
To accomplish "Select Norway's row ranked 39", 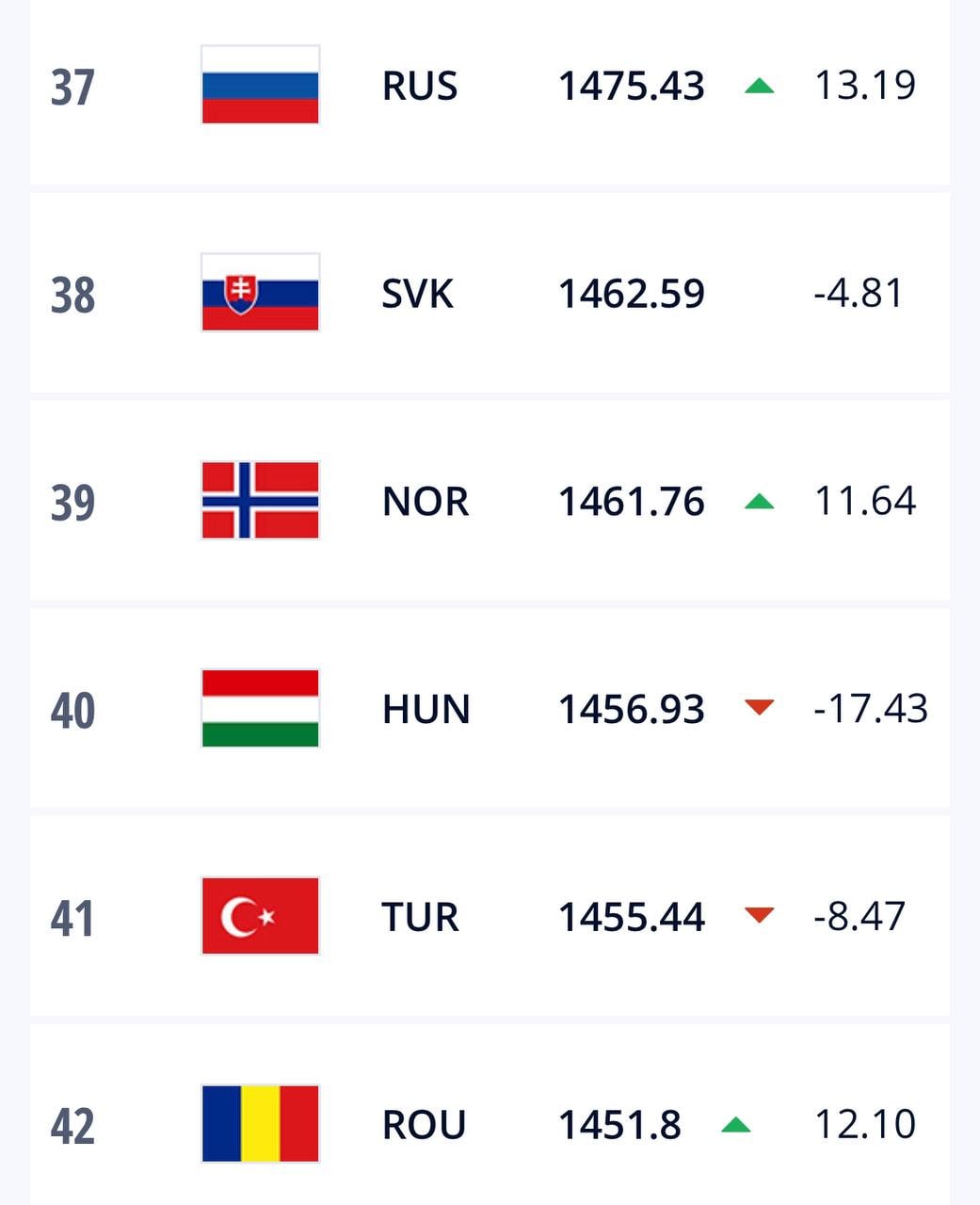I will [425, 501].
